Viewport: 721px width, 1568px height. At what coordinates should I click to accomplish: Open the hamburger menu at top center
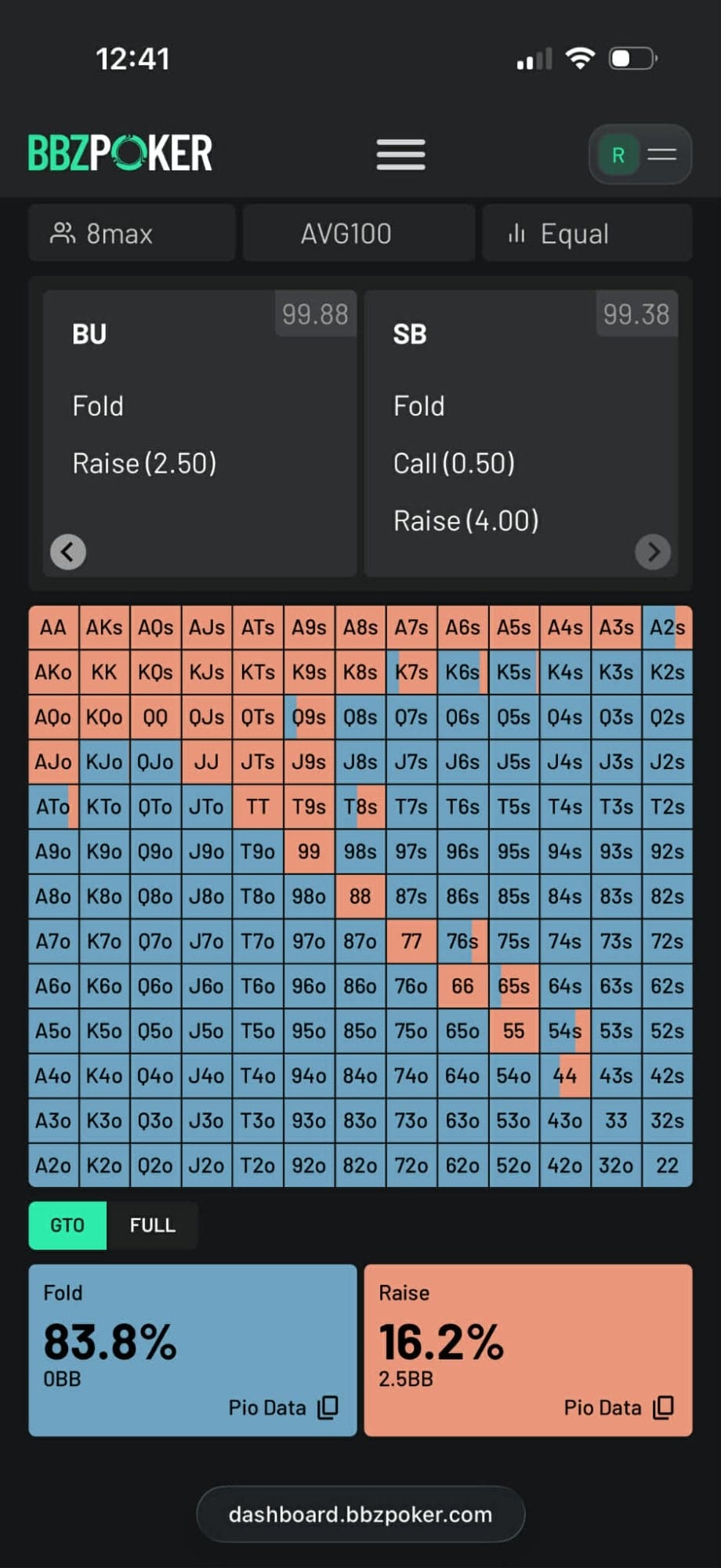coord(400,154)
